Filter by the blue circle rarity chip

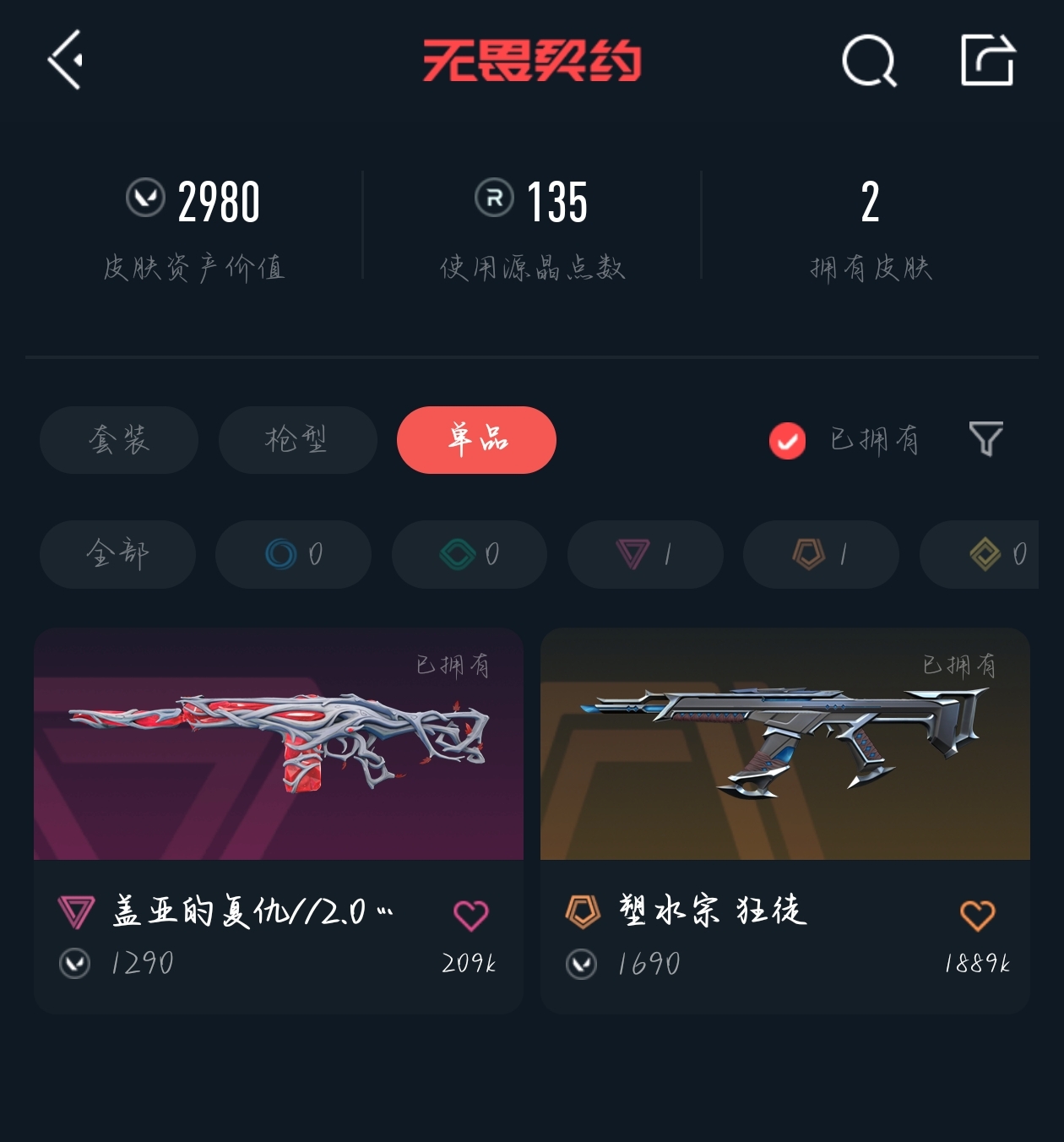(293, 554)
